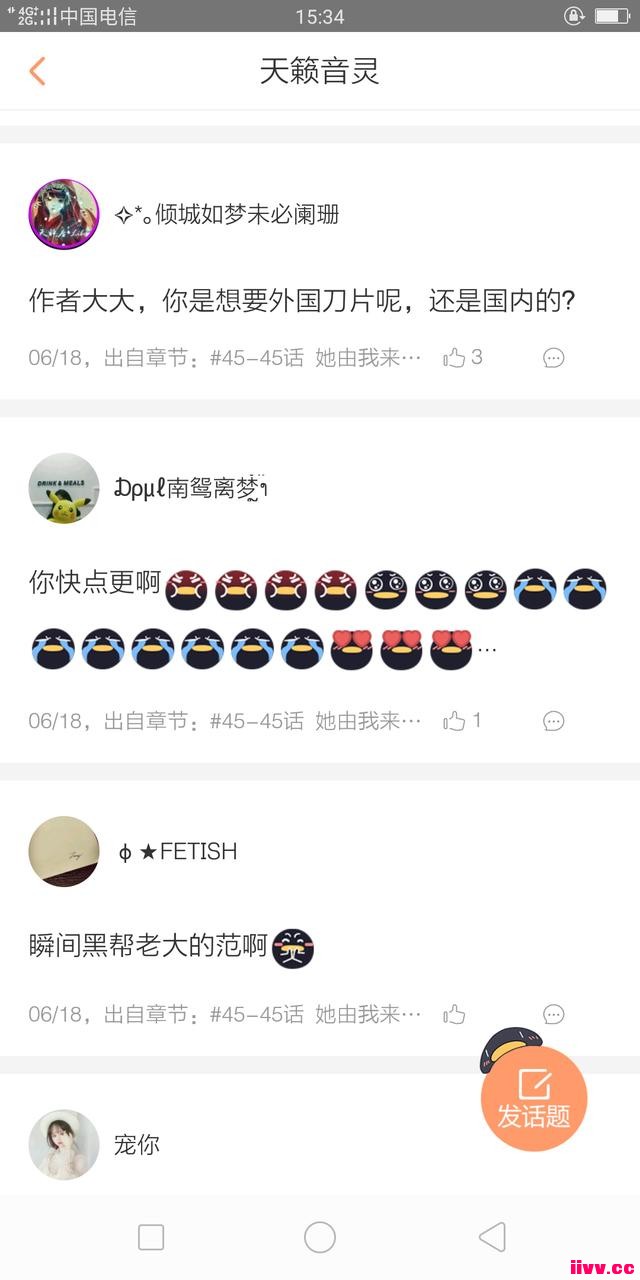
Task: Open the 瞬间黑帮老大的范啊 post
Action: 150,945
